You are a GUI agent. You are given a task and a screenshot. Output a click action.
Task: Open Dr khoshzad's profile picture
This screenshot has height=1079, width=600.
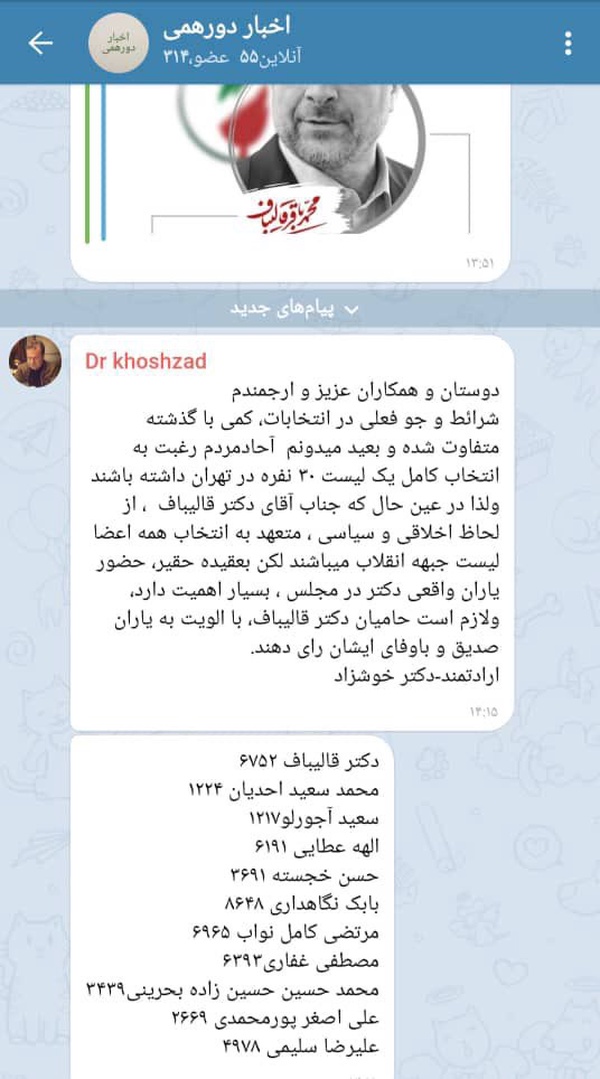pyautogui.click(x=35, y=362)
